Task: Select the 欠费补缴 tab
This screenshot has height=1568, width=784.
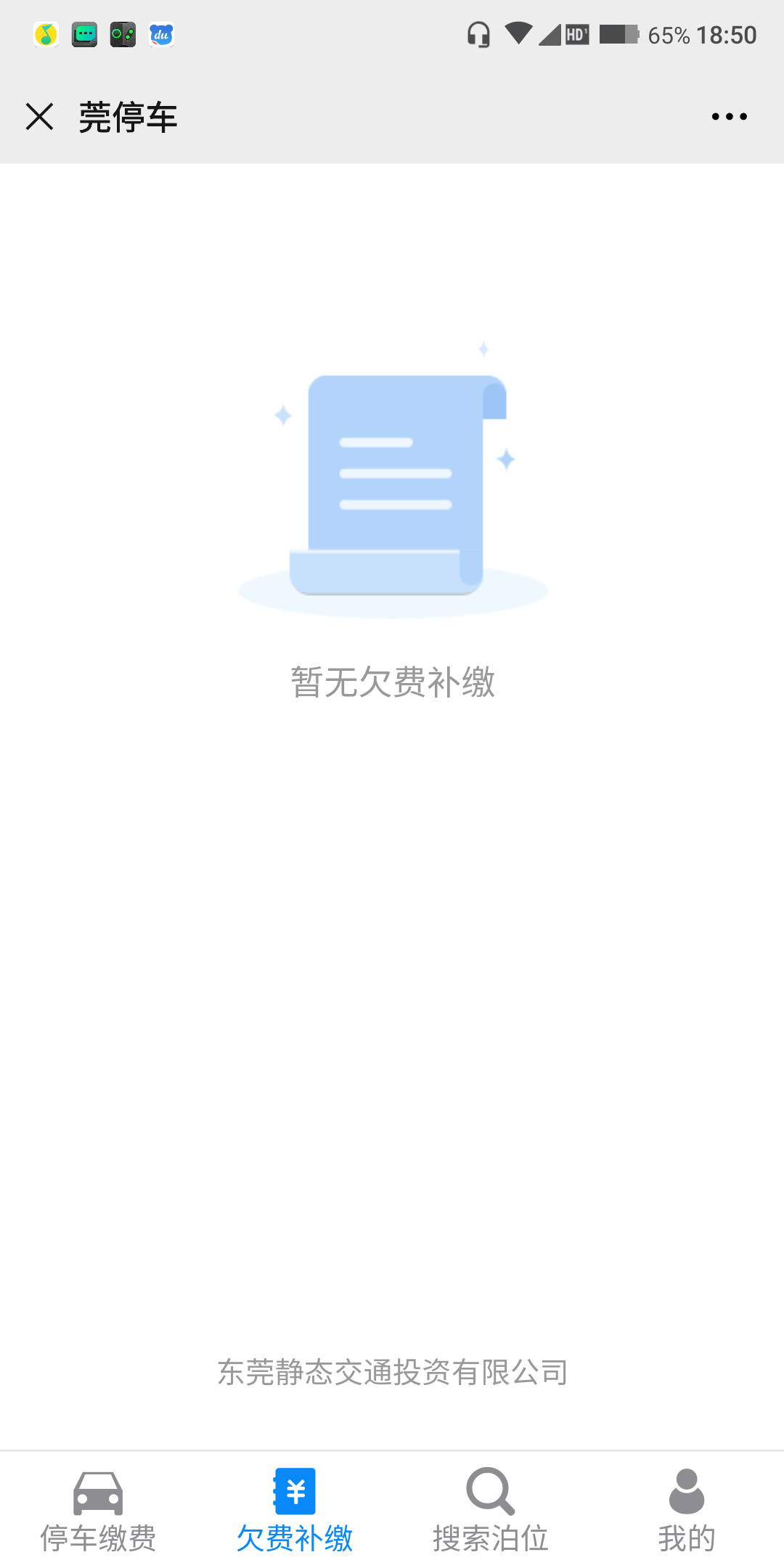Action: (x=295, y=1511)
